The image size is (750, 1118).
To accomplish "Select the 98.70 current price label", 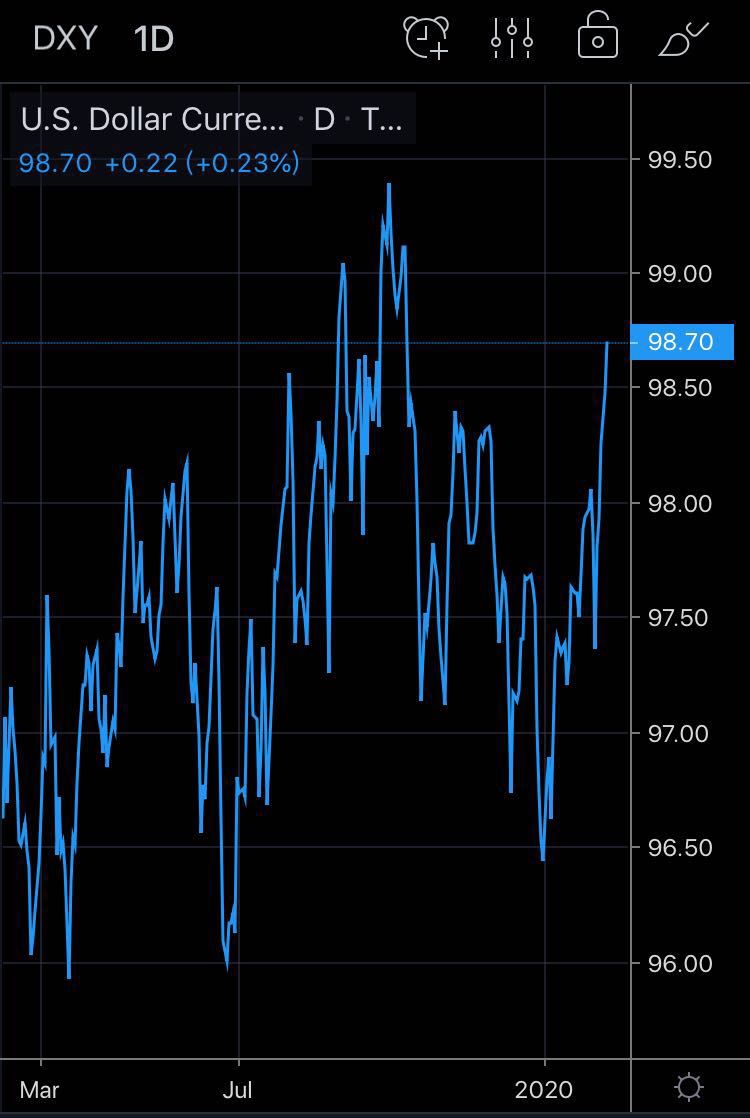I will coord(683,342).
